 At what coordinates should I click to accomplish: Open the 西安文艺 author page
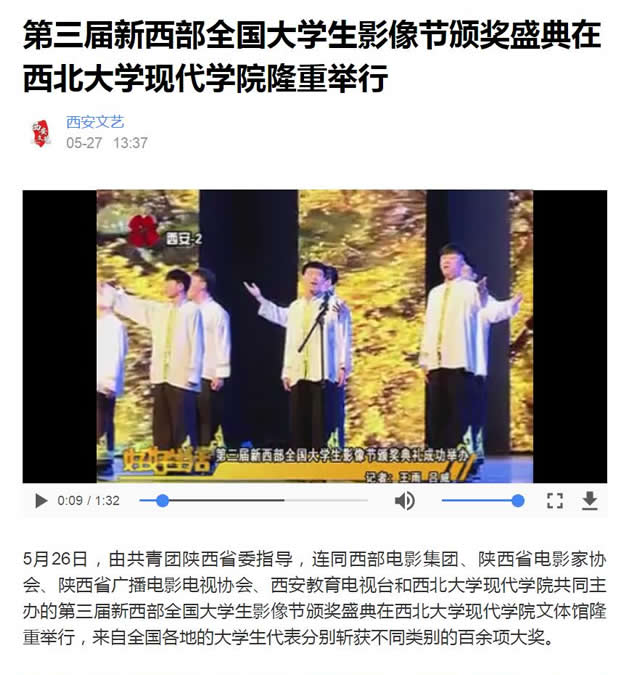(95, 122)
